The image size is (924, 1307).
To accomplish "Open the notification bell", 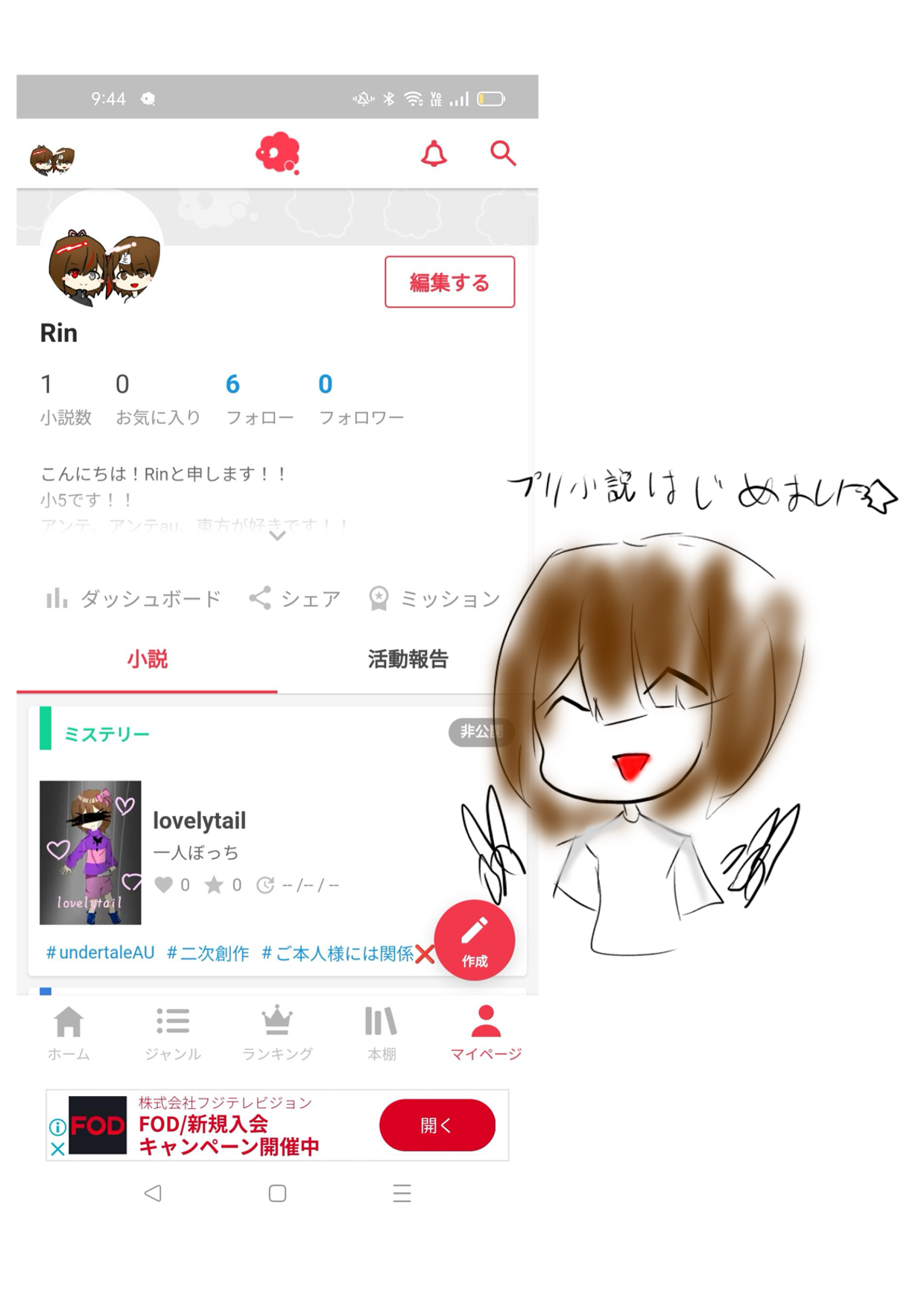I will pos(434,154).
